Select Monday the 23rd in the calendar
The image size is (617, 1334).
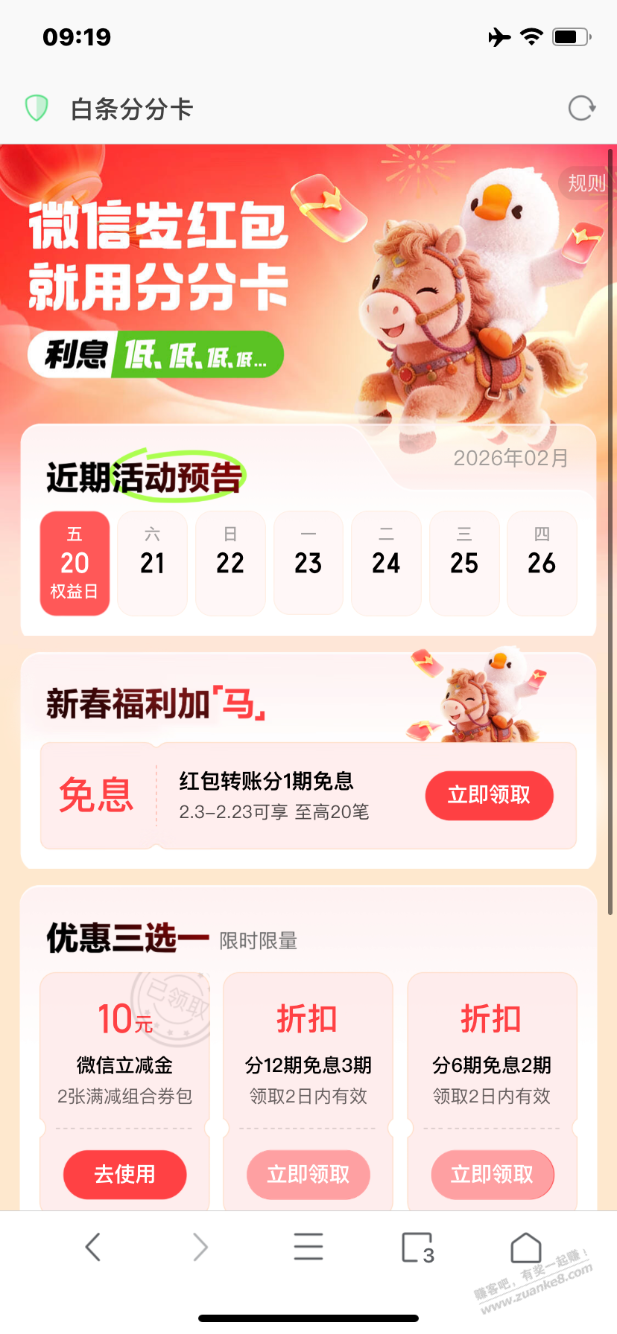[308, 564]
